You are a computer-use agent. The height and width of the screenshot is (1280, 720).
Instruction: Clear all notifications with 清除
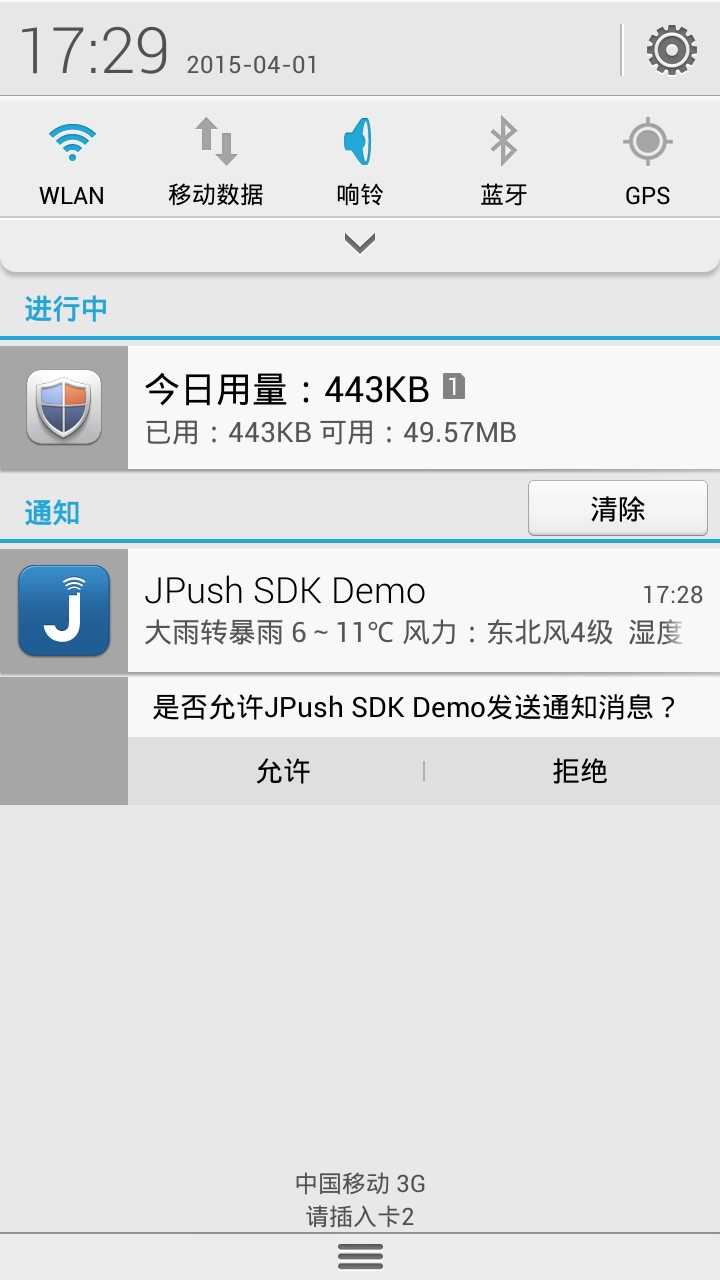617,509
